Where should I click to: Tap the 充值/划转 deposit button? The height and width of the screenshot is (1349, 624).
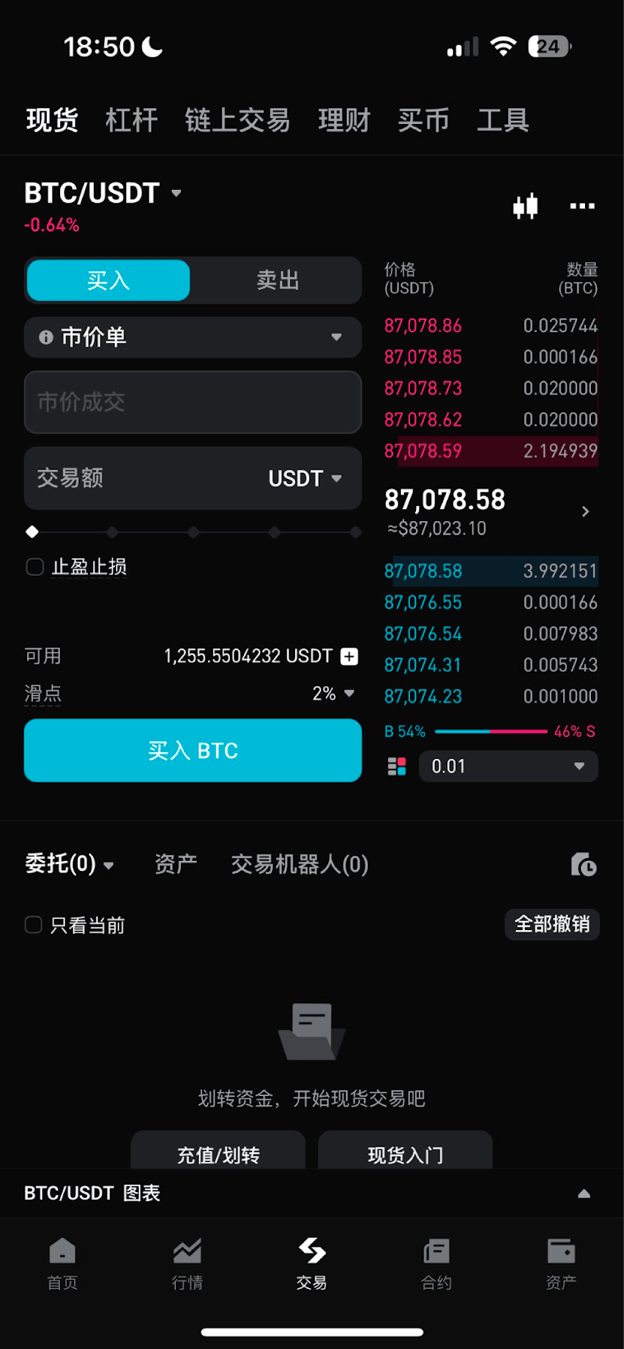218,1154
